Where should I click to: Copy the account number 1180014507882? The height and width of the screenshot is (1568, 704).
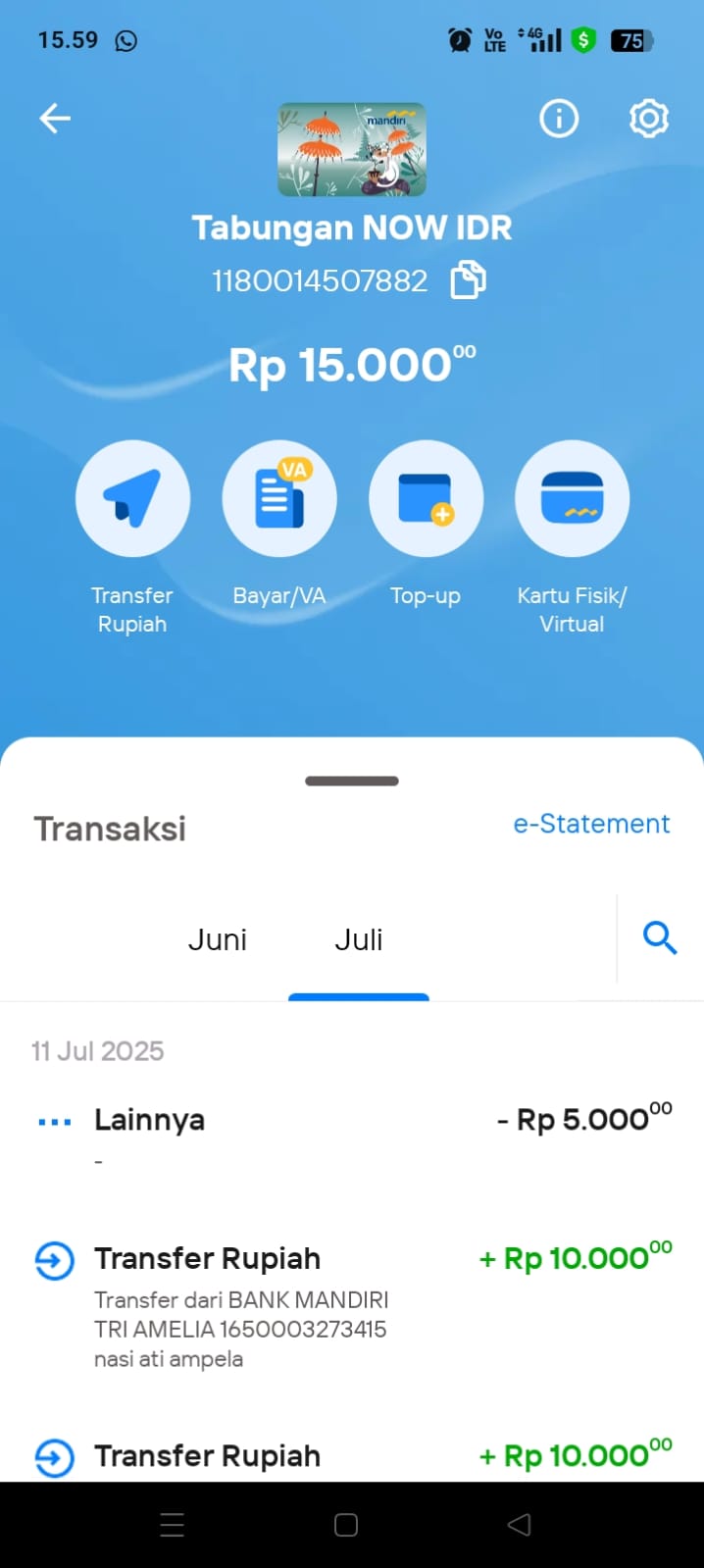pyautogui.click(x=468, y=280)
